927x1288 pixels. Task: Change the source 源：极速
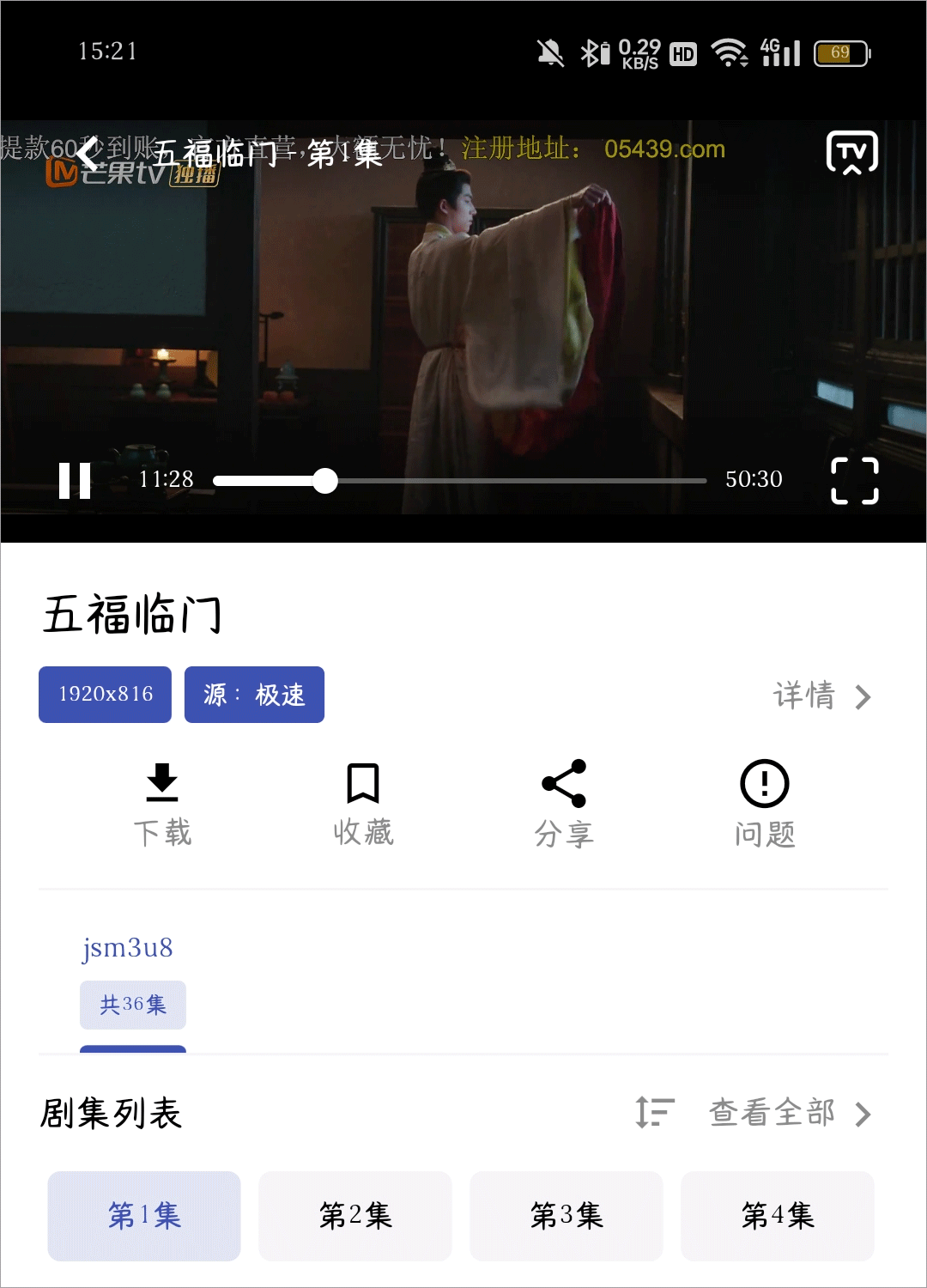coord(254,695)
